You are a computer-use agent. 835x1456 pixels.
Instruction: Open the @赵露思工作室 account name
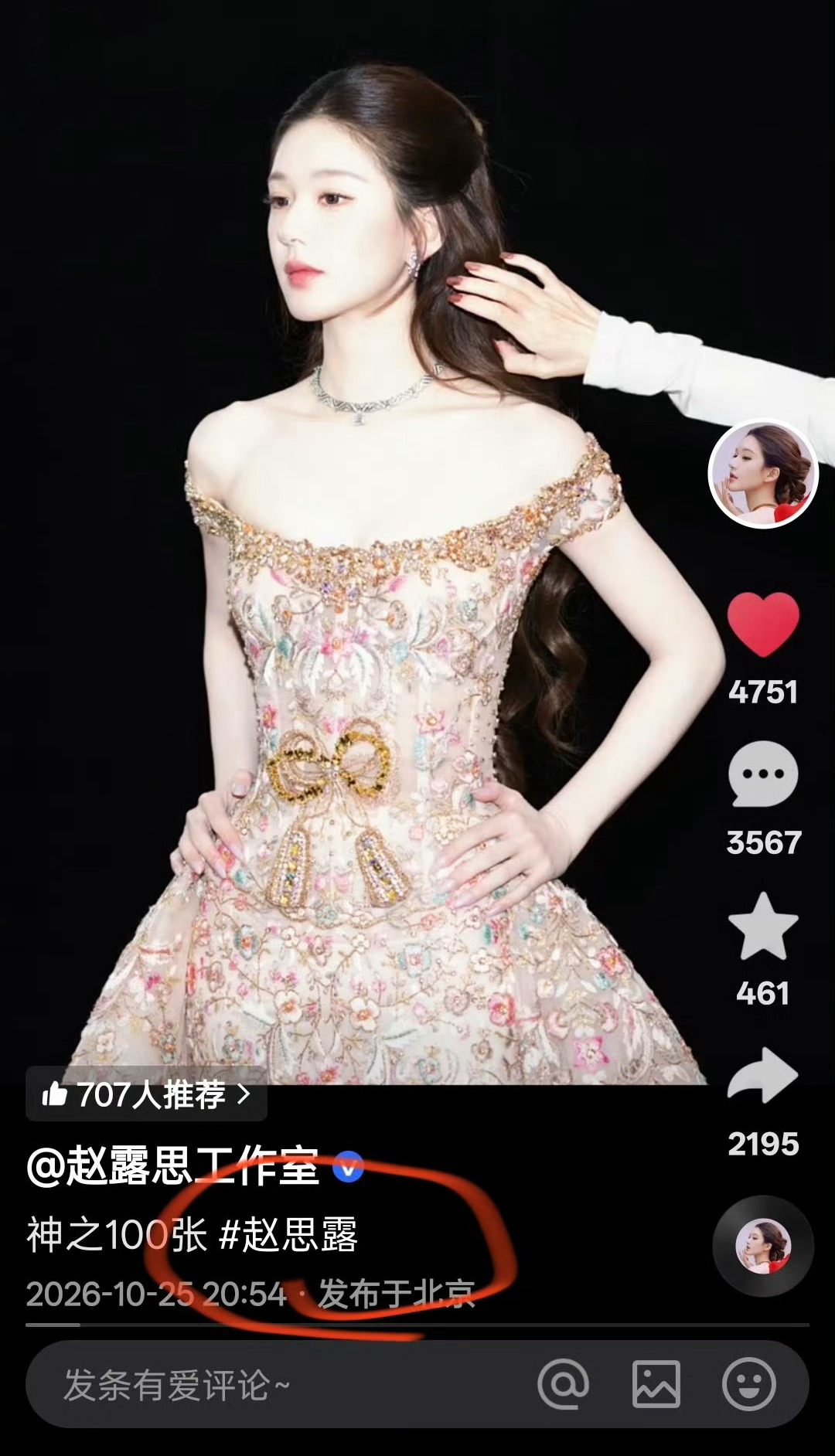coord(172,1165)
